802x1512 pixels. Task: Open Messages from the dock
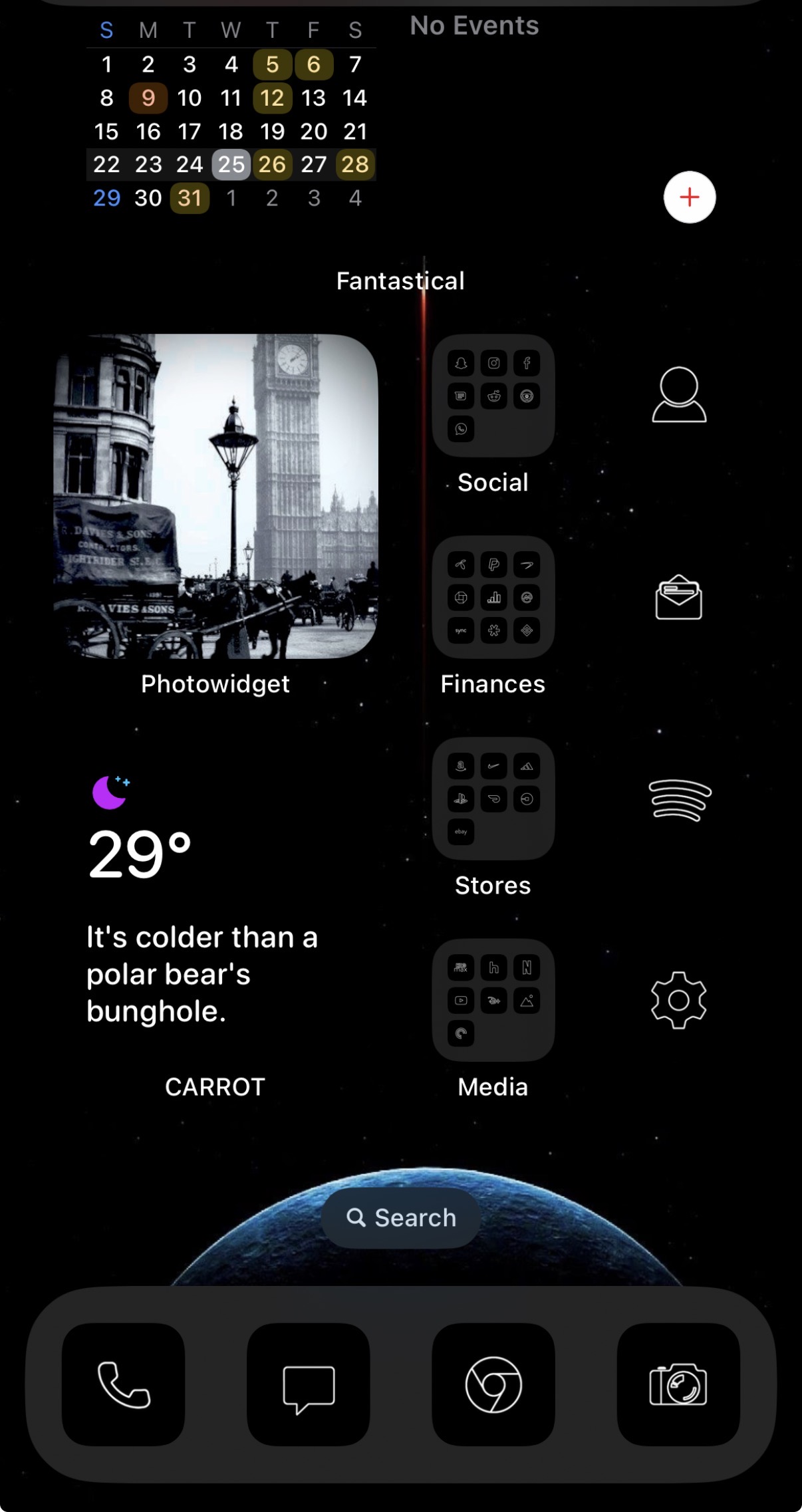point(309,1384)
